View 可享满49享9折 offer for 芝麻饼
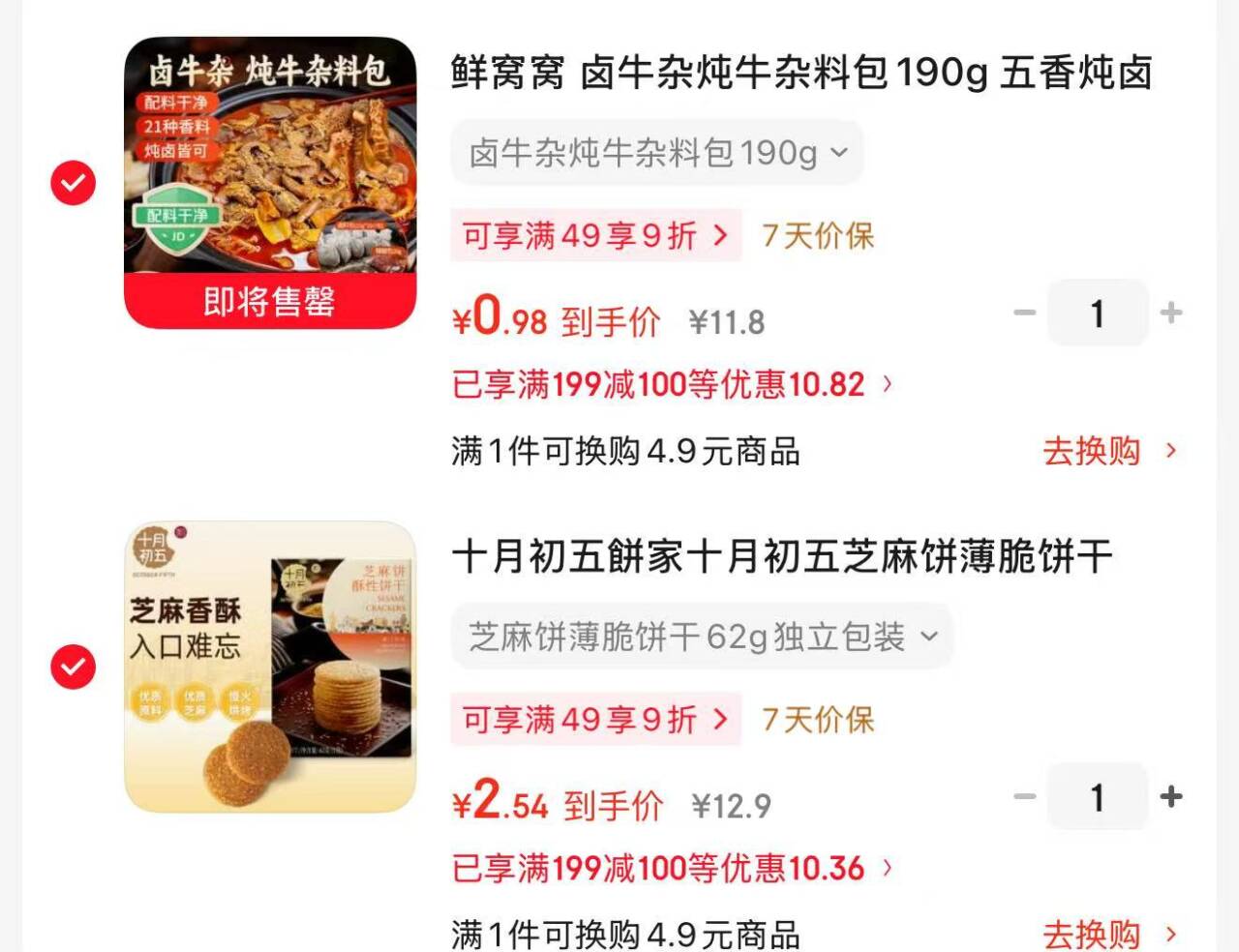1239x952 pixels. point(595,719)
